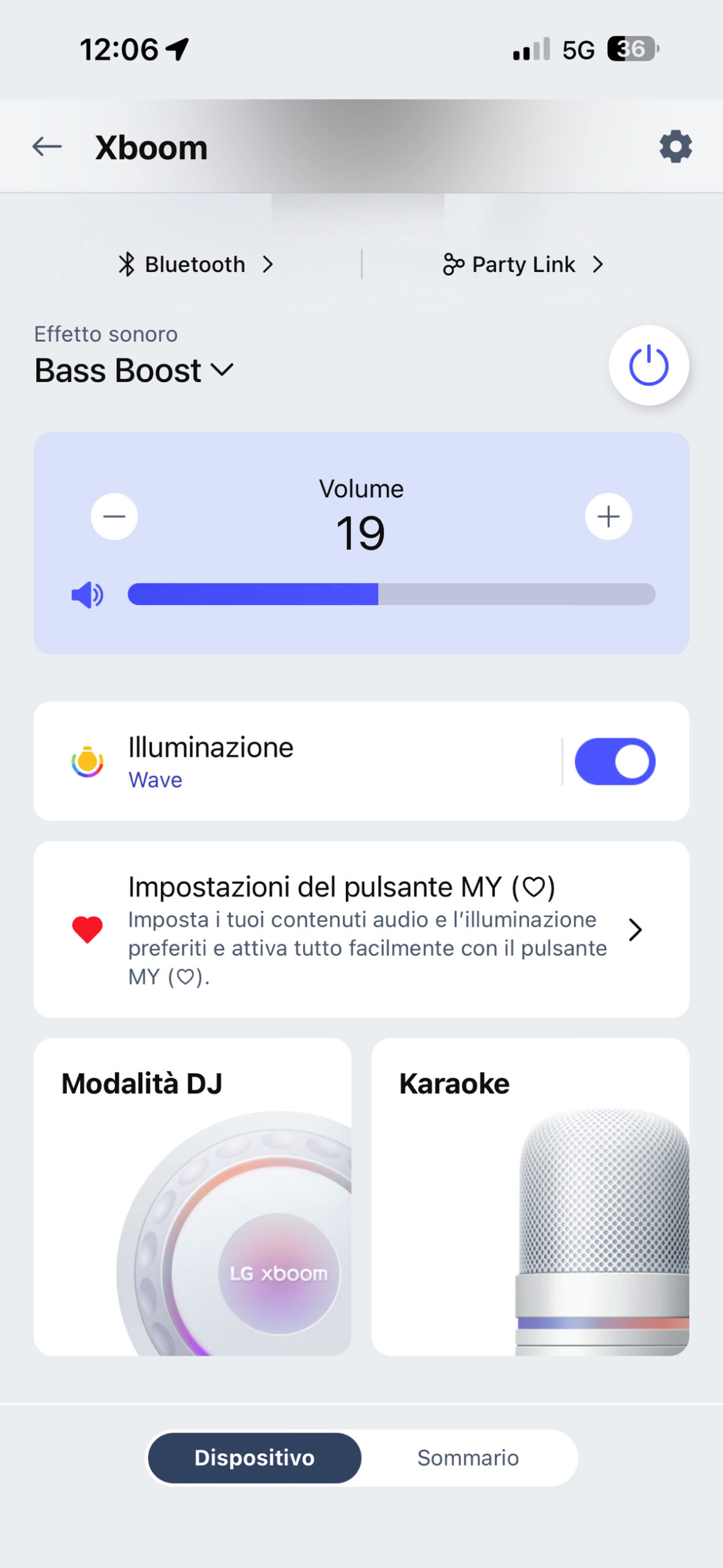Open Impostazioni del pulsante MY
723x1568 pixels.
[361, 929]
